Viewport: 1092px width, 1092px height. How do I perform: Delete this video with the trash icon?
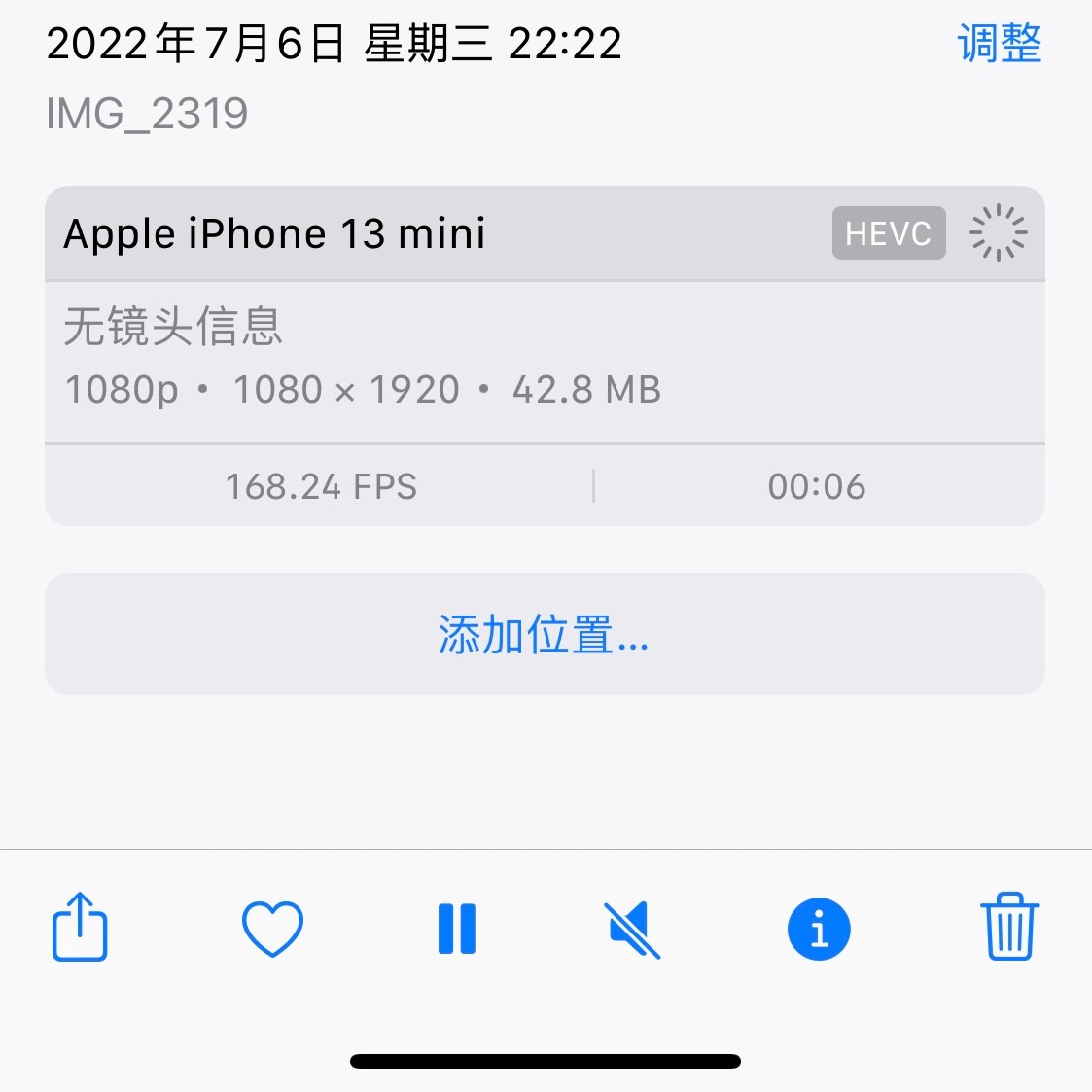1009,928
